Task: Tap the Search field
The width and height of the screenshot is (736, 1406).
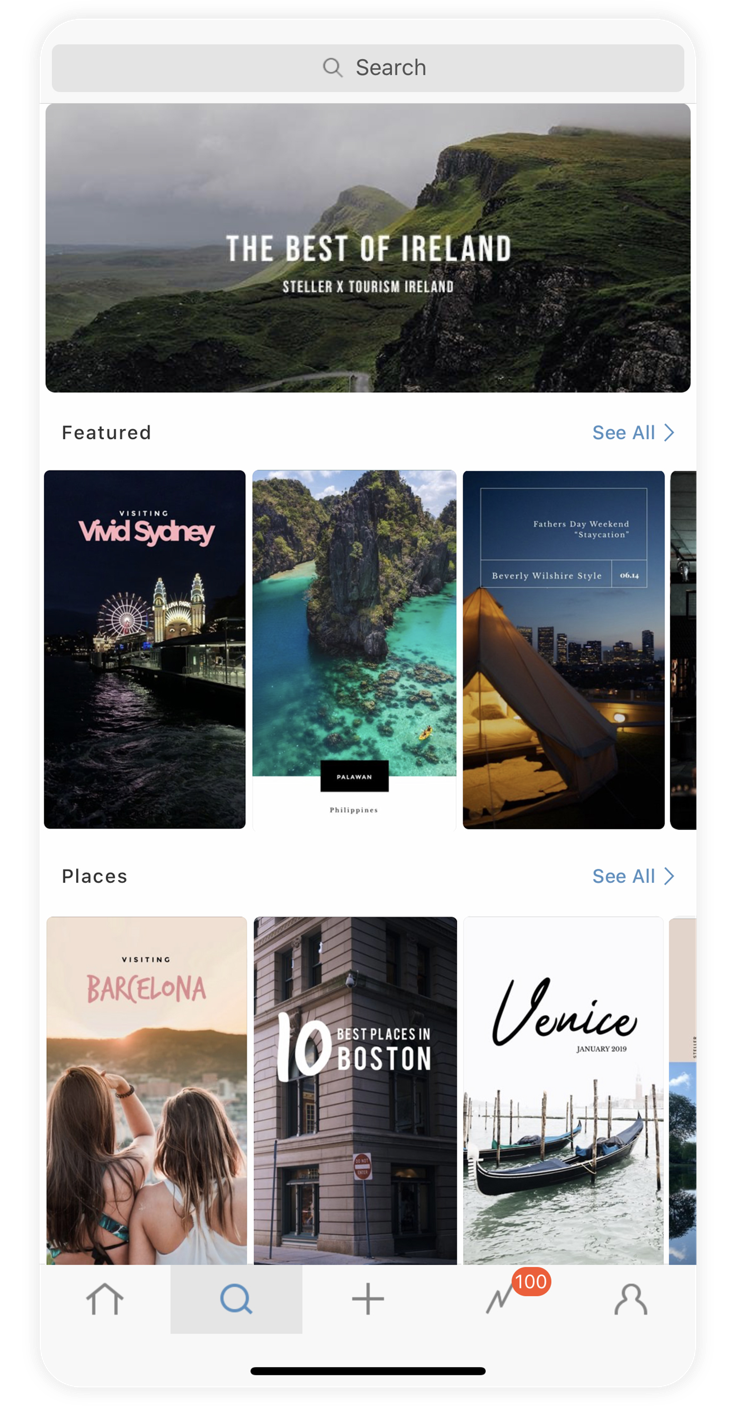Action: pos(368,68)
